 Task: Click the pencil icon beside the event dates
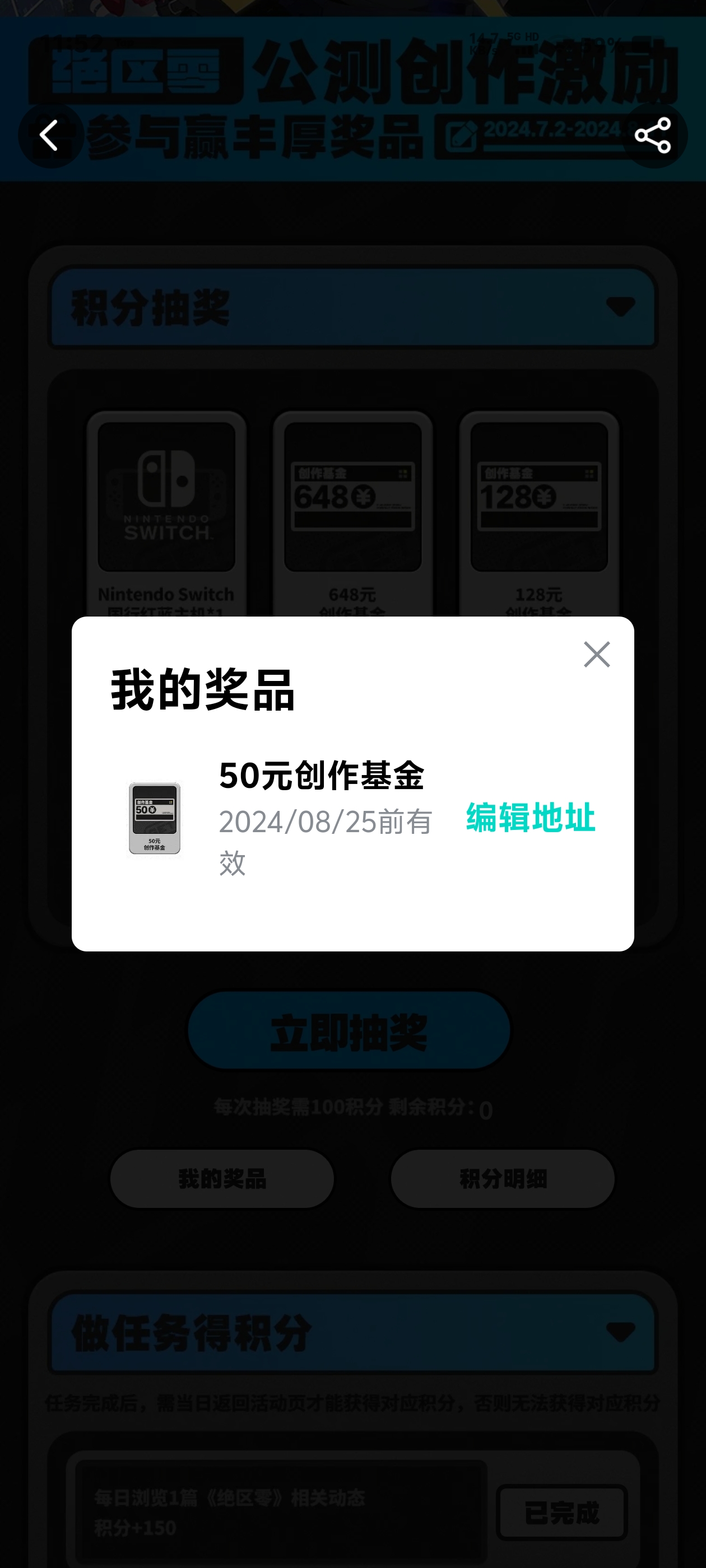tap(462, 135)
